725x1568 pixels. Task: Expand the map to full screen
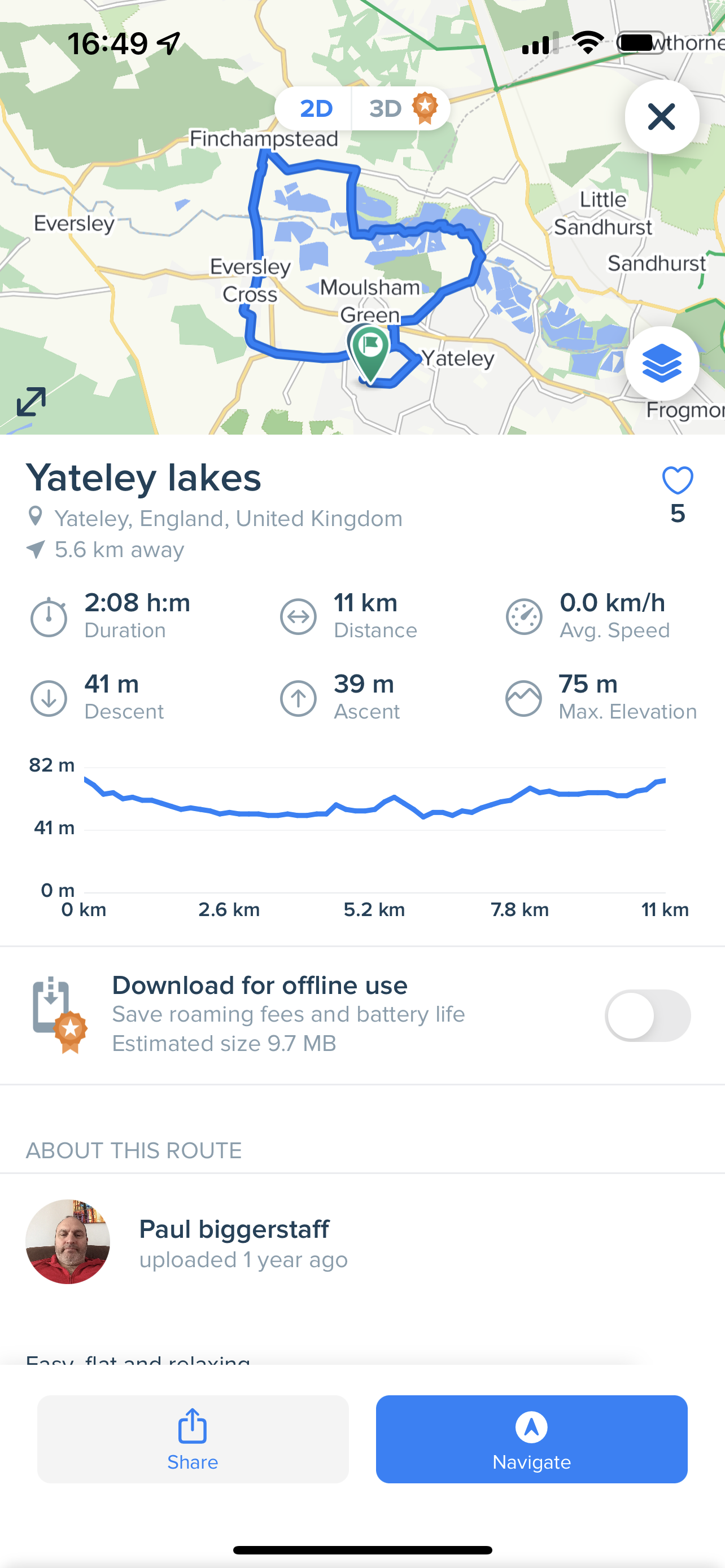tap(31, 402)
